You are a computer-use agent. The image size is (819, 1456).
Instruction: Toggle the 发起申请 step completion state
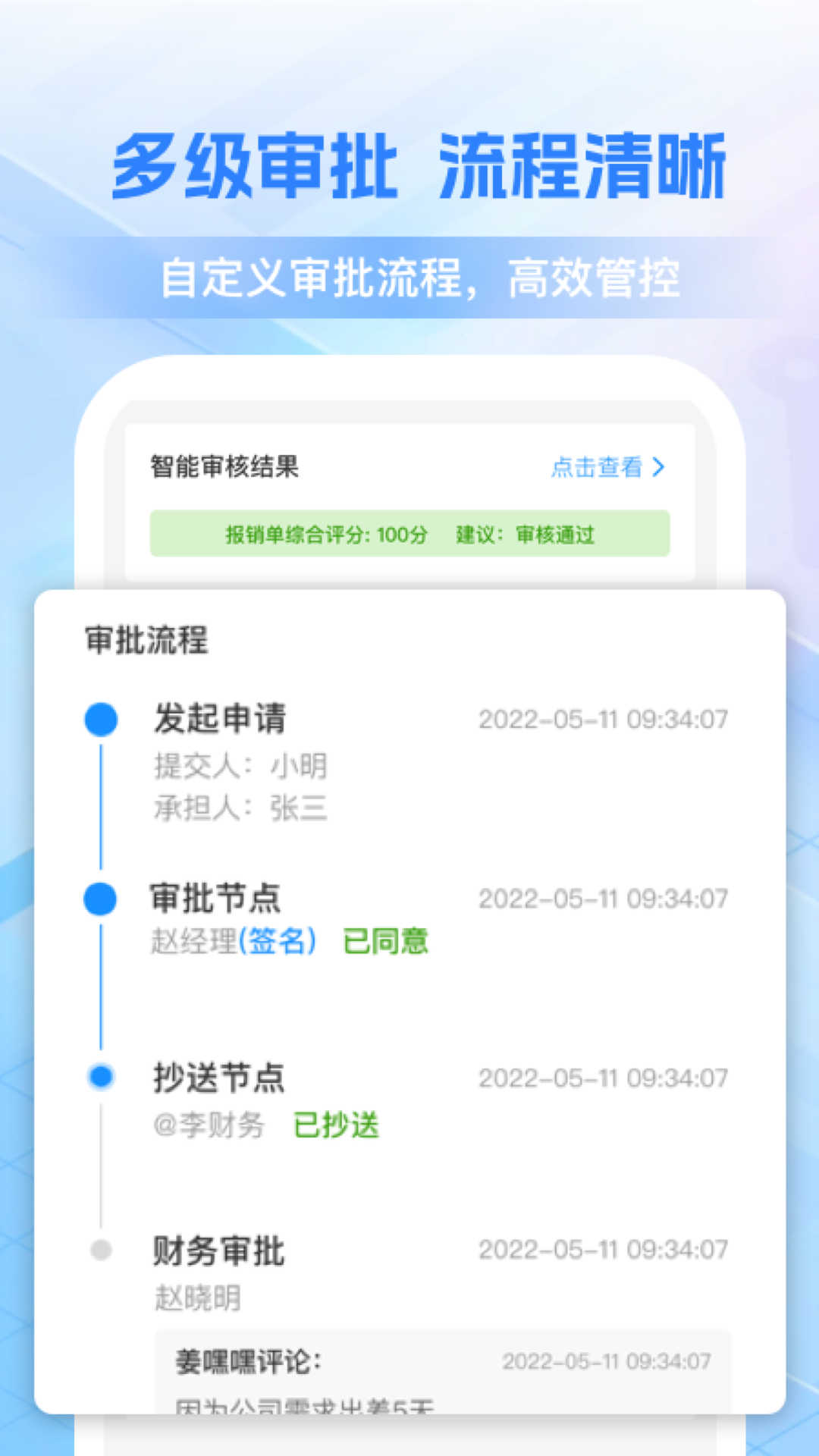coord(99,720)
